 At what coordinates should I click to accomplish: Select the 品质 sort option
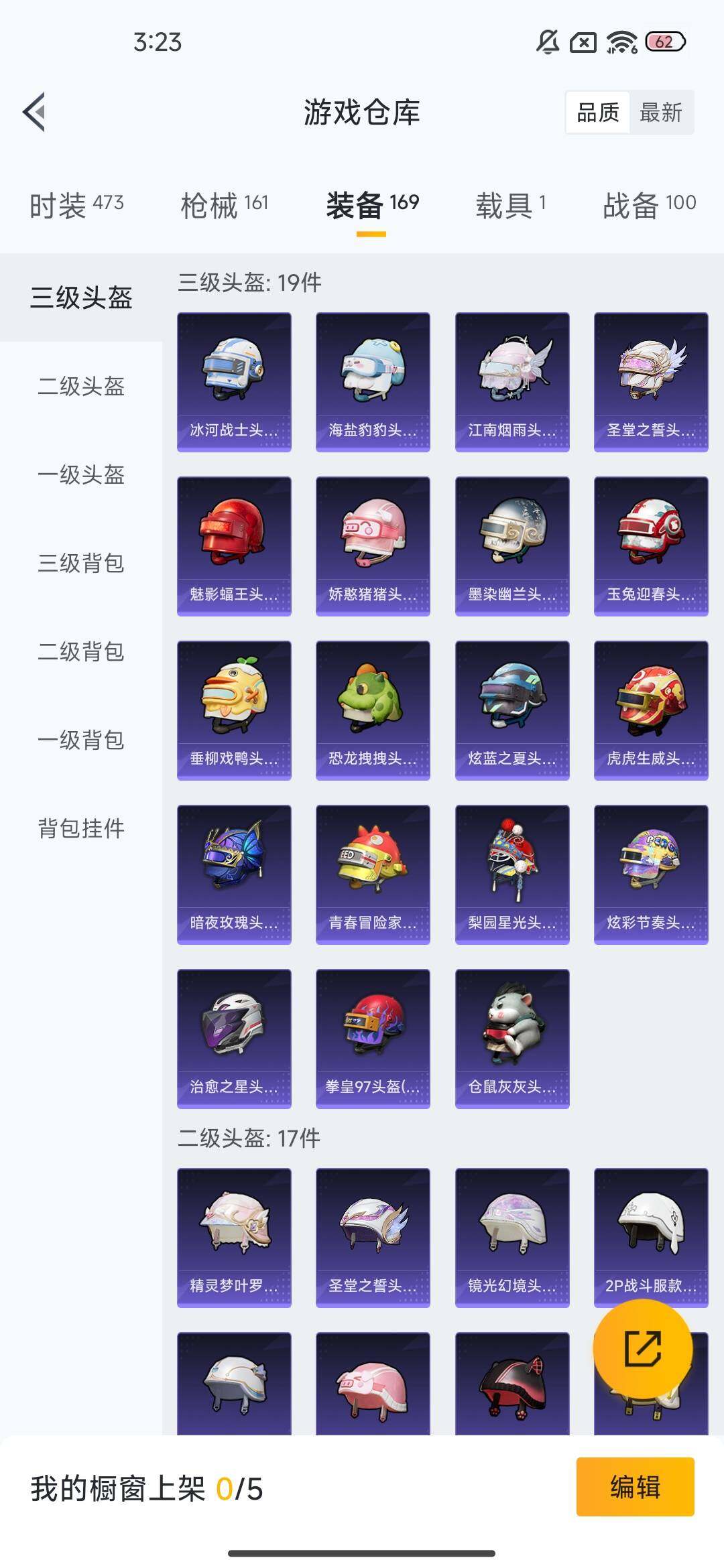coord(598,113)
